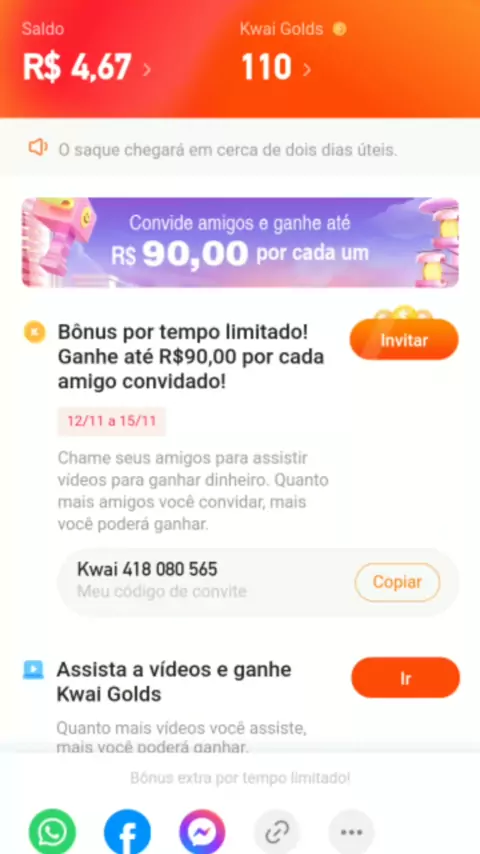
Task: Tap Ir to watch videos
Action: pos(405,678)
